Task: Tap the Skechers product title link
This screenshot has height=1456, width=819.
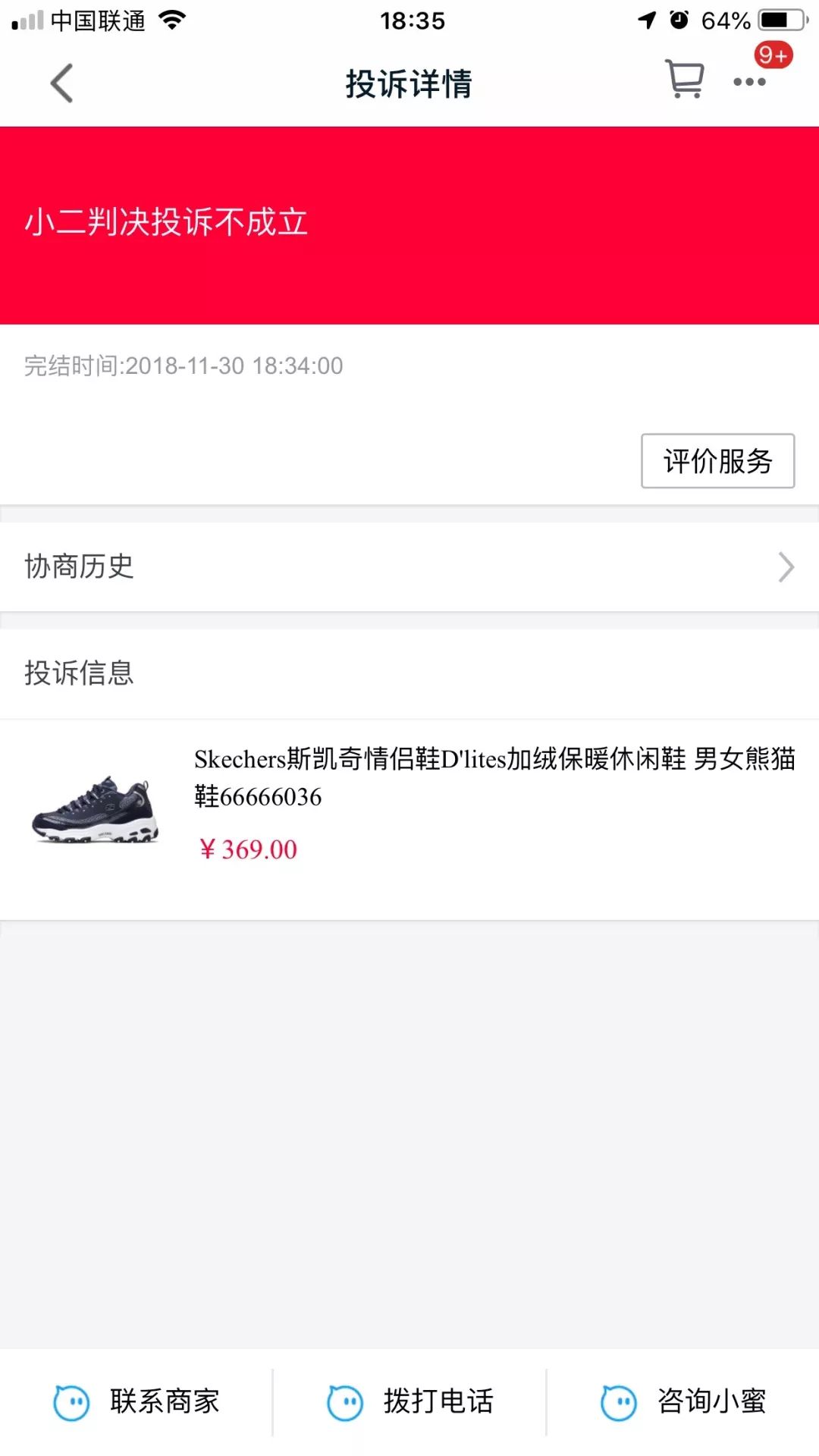Action: tap(493, 777)
